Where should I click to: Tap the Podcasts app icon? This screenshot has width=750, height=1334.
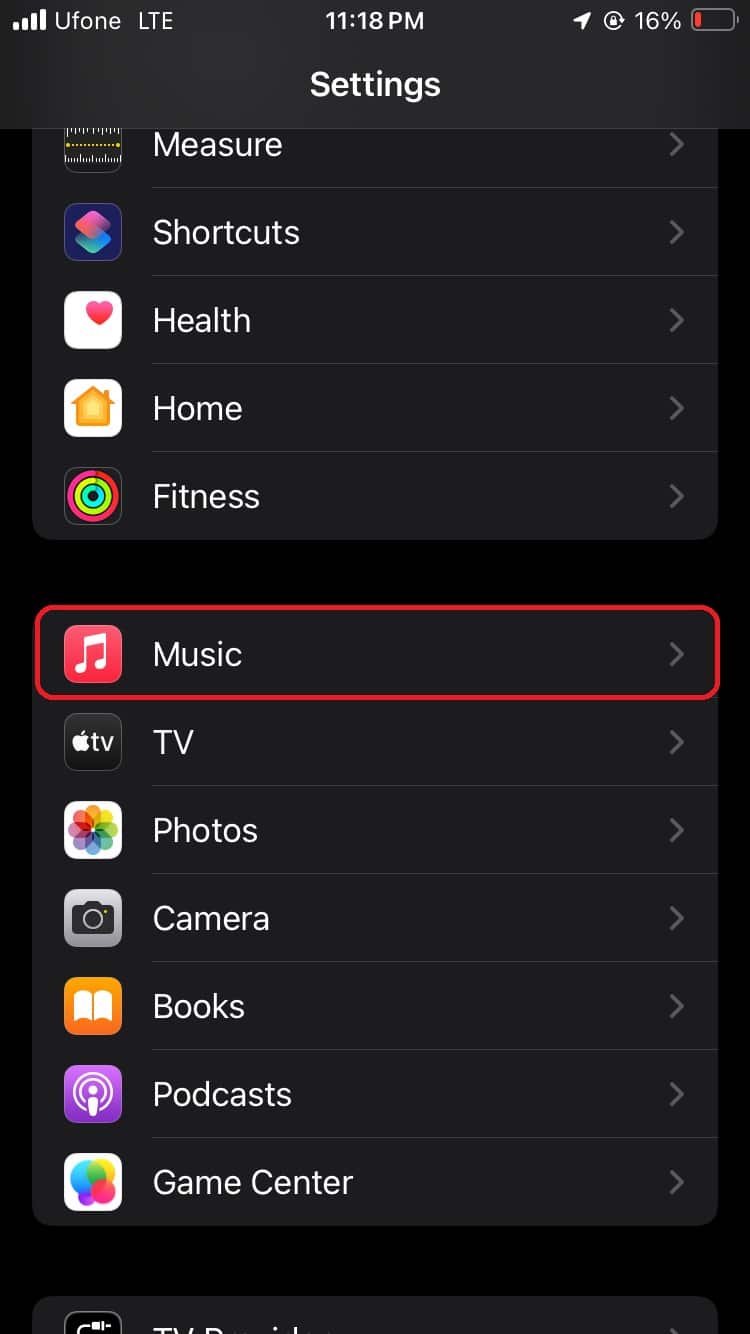click(x=92, y=1094)
